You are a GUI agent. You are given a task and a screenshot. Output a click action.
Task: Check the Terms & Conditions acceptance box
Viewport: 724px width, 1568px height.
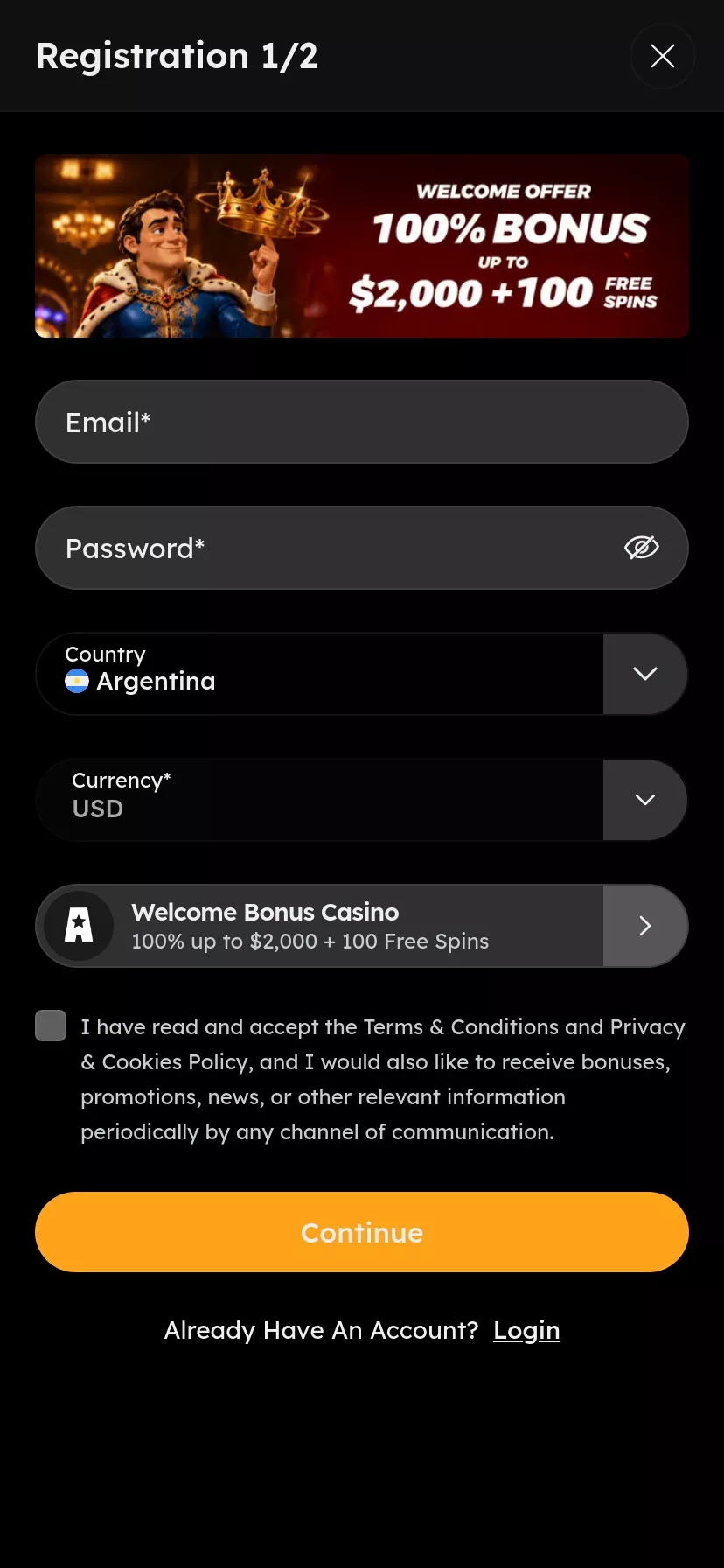coord(51,1025)
